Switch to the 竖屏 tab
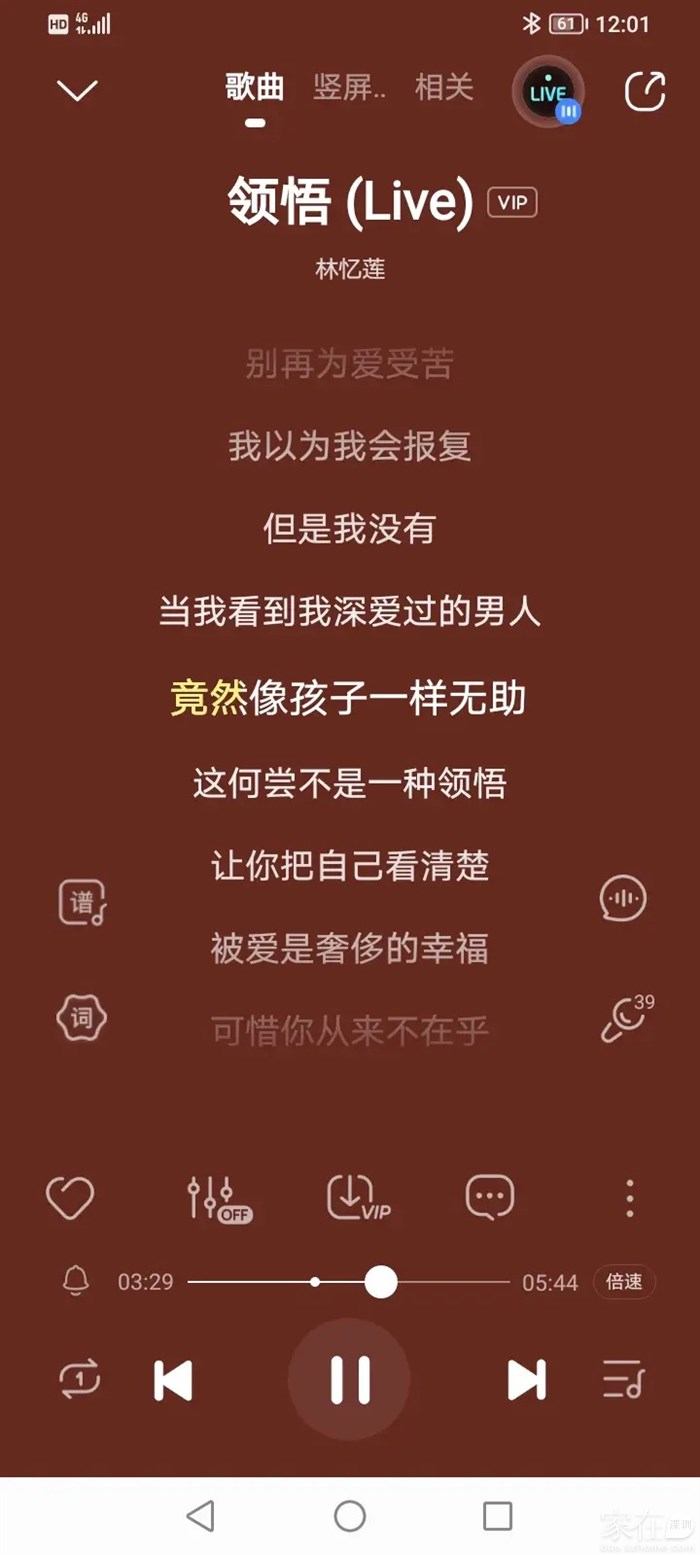 pos(349,88)
